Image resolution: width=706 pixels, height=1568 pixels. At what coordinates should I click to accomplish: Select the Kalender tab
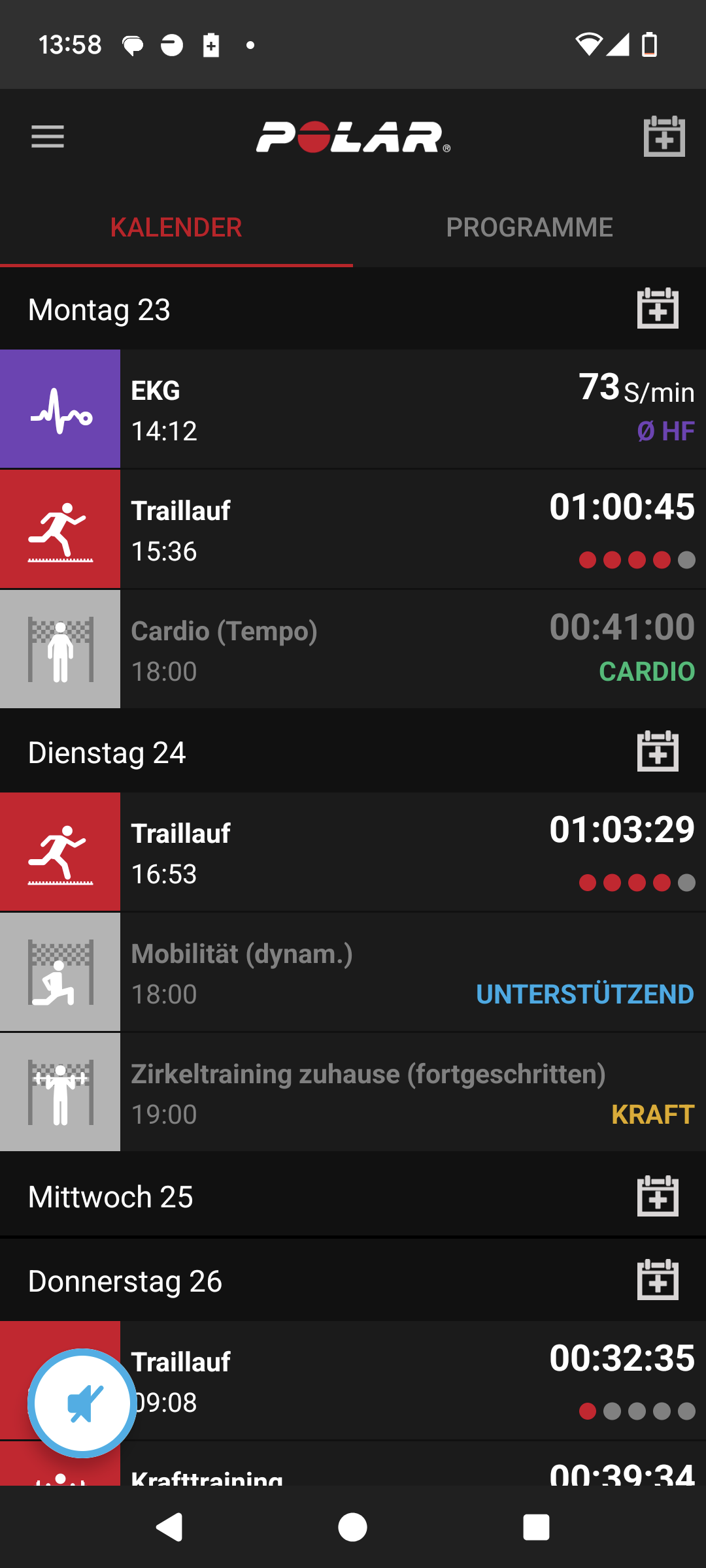176,227
